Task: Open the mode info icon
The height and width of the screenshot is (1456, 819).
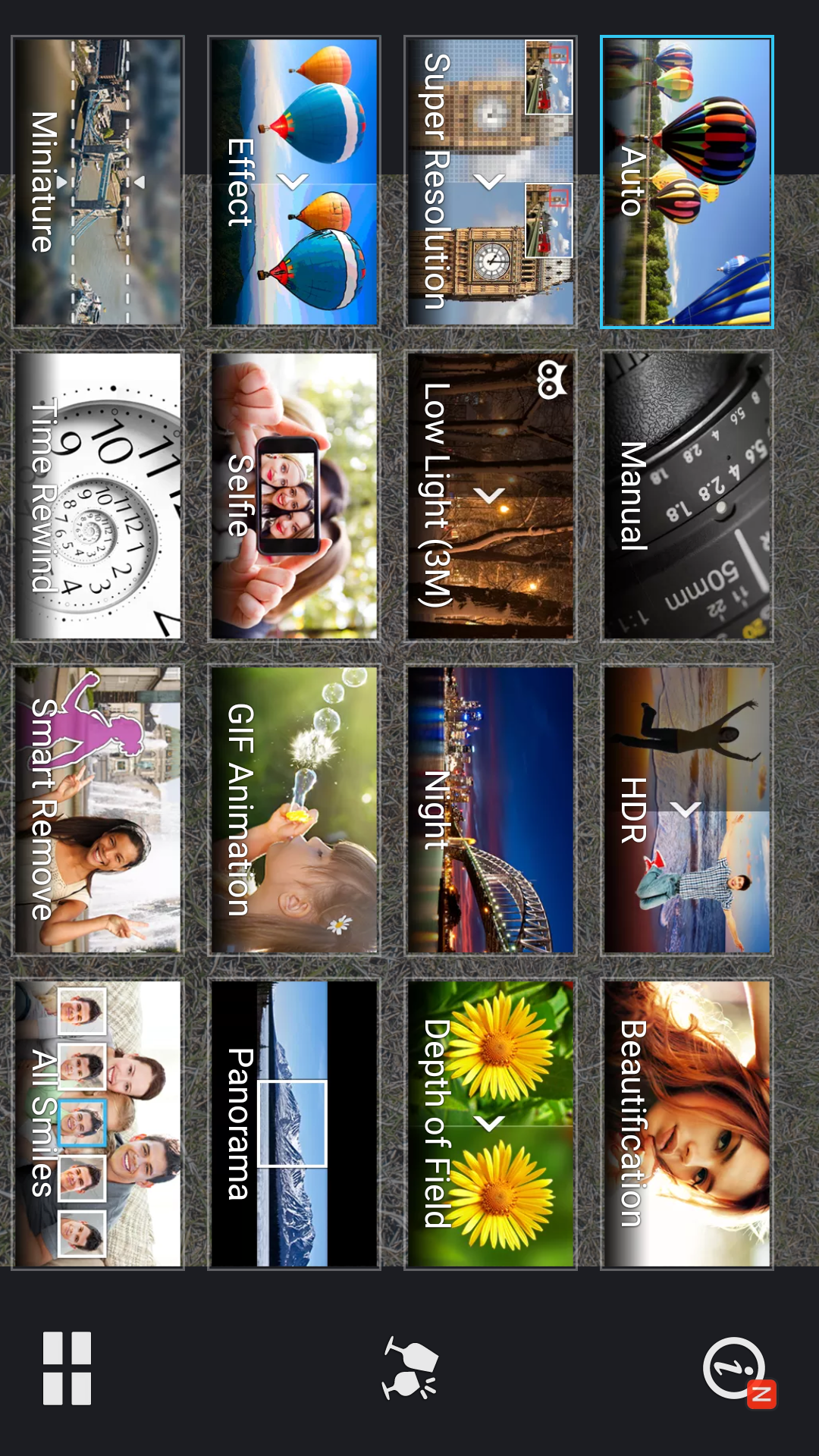Action: pyautogui.click(x=739, y=1371)
